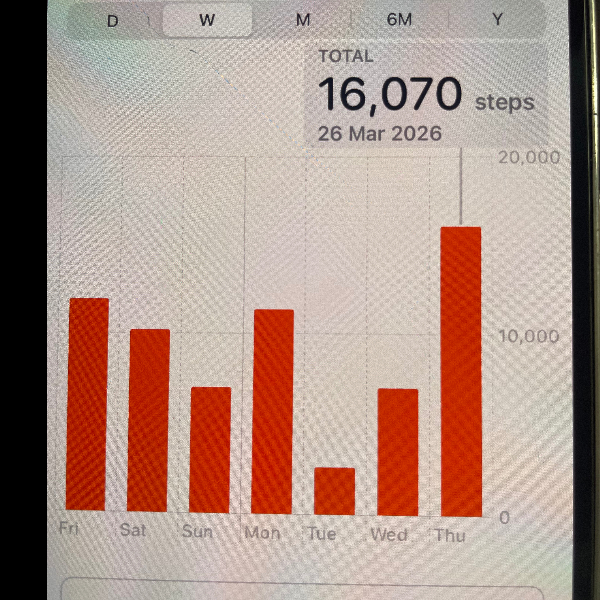Tap the Mon steps bar
600x600 pixels.
(273, 411)
